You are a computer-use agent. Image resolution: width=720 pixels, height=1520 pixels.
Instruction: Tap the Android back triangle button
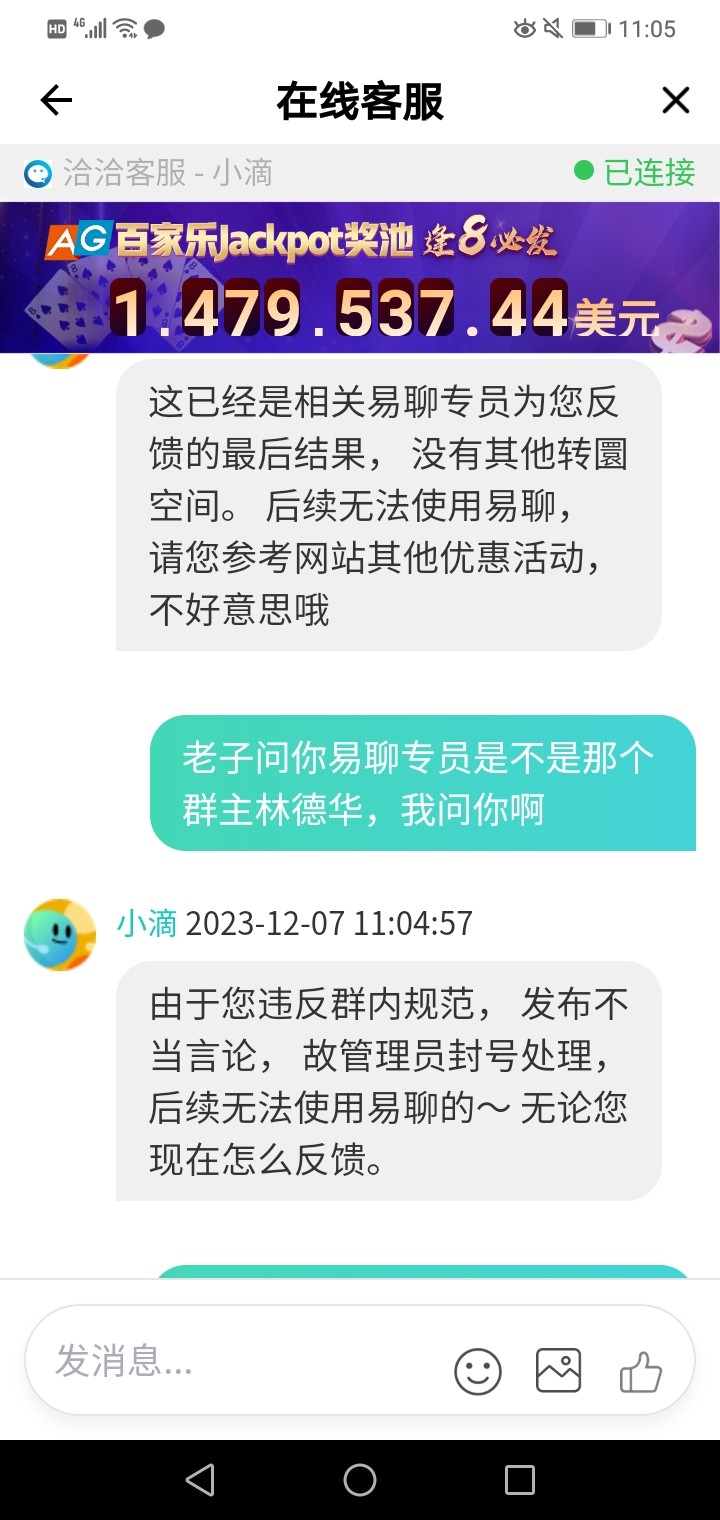pos(202,1480)
